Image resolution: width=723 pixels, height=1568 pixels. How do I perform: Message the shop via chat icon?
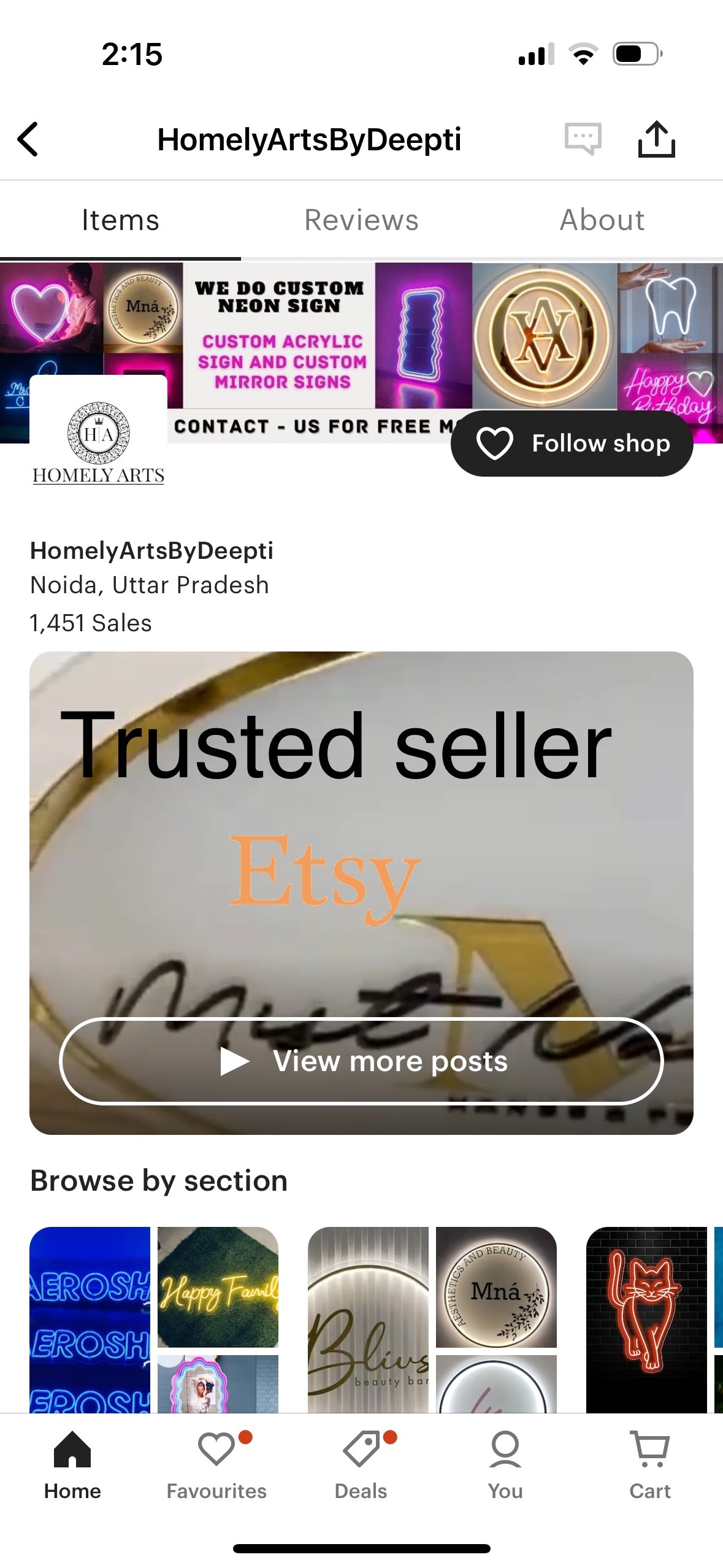(582, 139)
